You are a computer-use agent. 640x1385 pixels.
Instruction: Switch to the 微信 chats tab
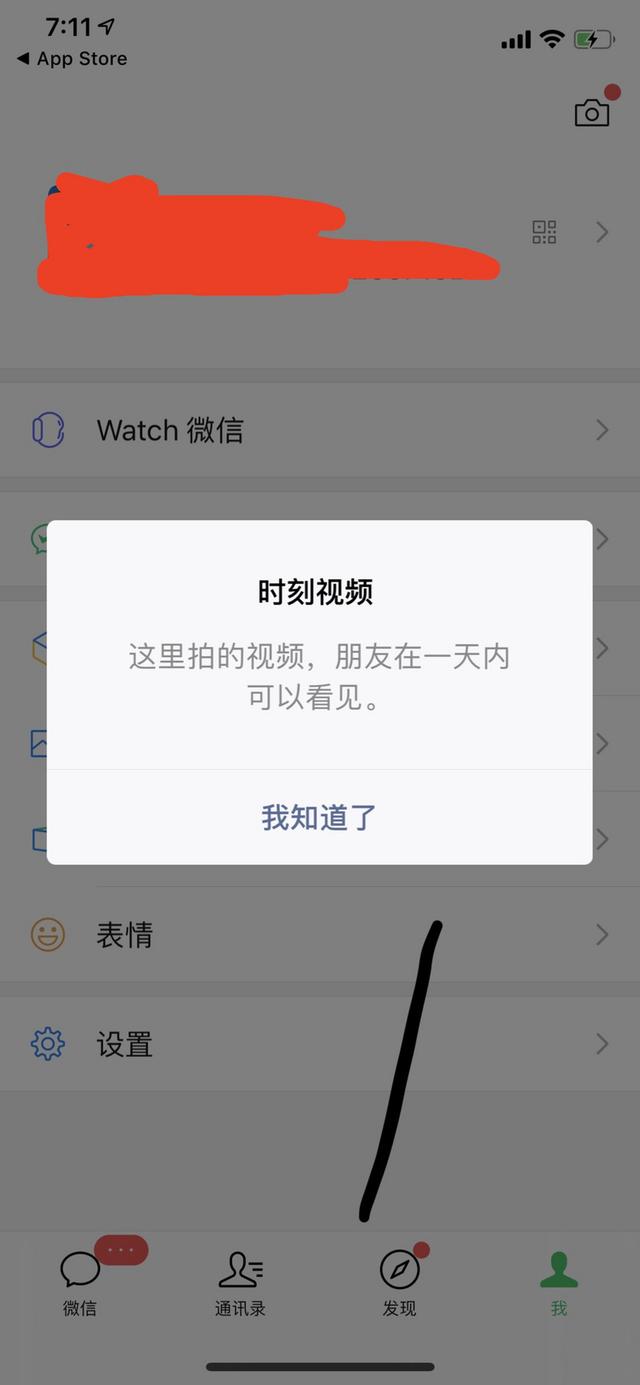(x=80, y=1282)
